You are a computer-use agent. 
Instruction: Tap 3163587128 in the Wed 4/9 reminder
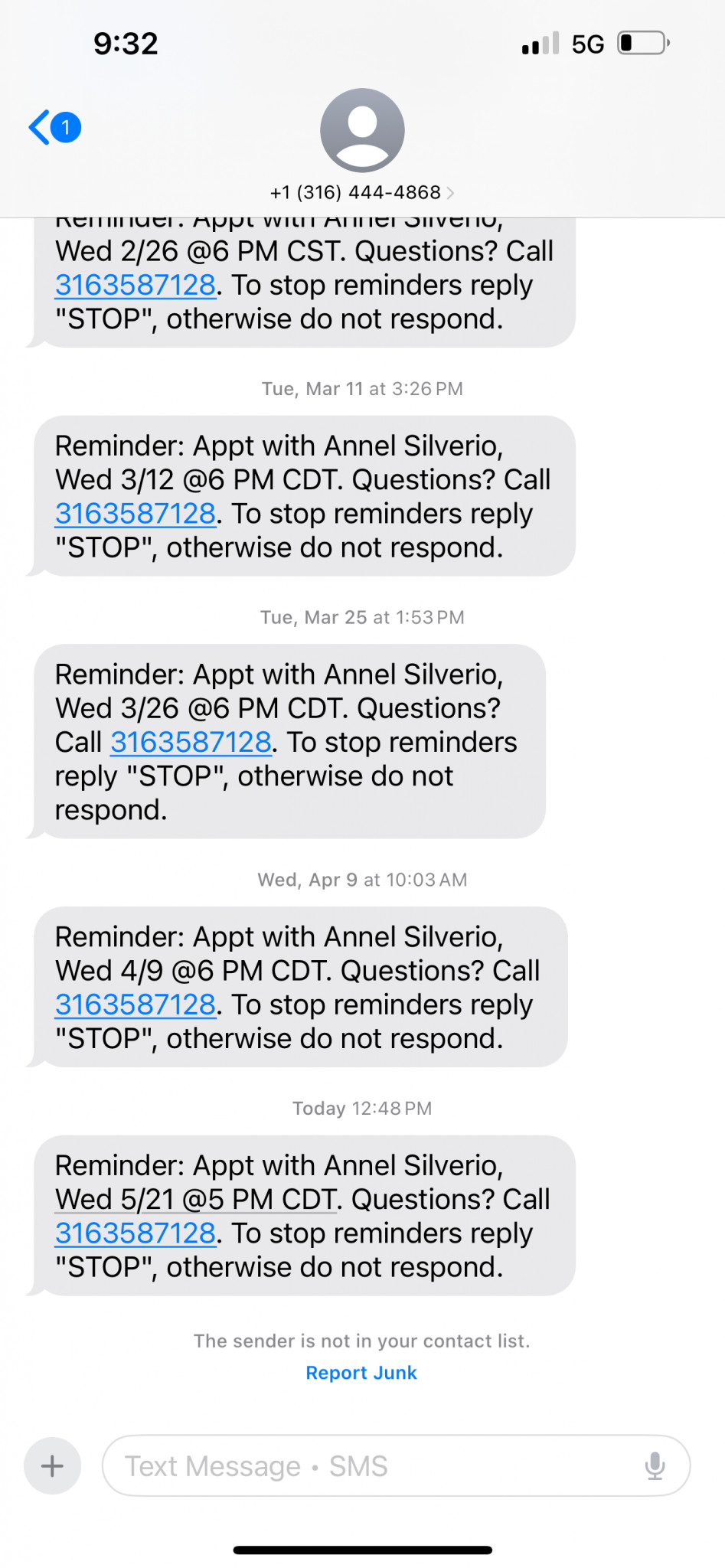(x=136, y=1004)
